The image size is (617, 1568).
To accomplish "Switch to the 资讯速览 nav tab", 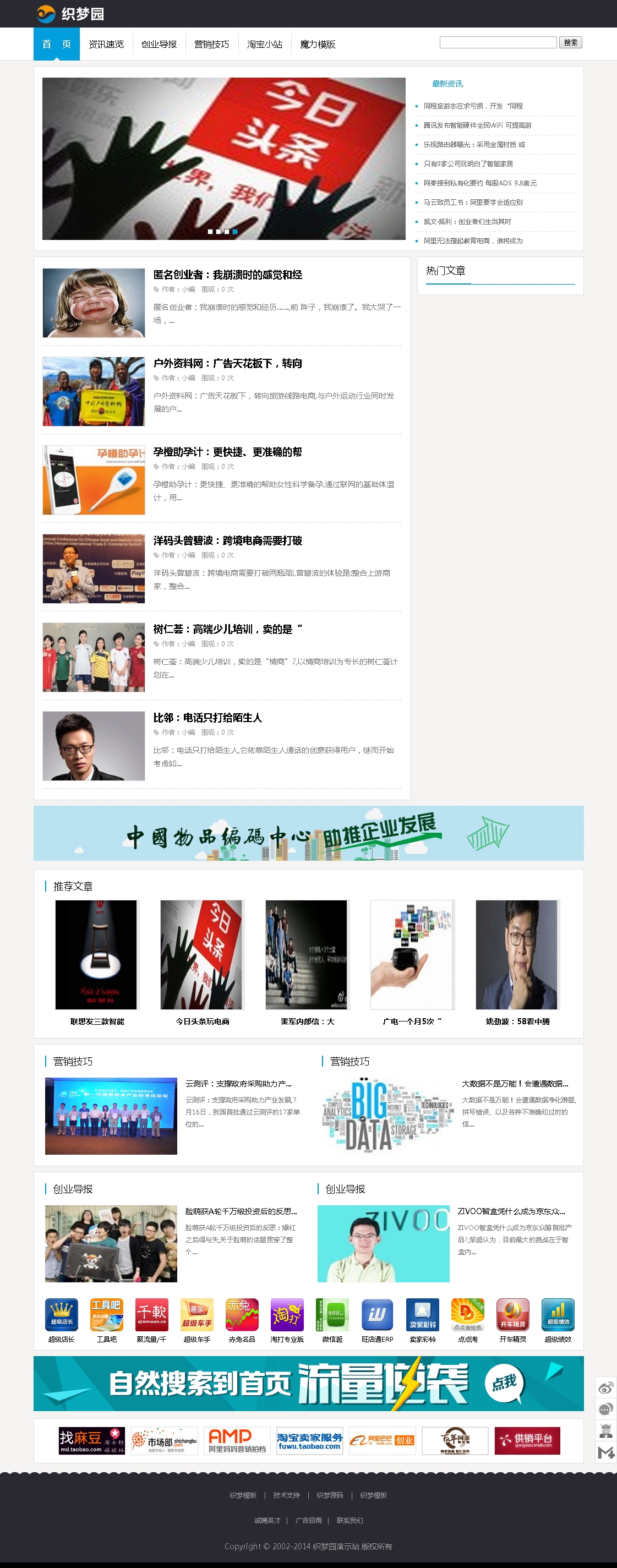I will click(x=106, y=45).
